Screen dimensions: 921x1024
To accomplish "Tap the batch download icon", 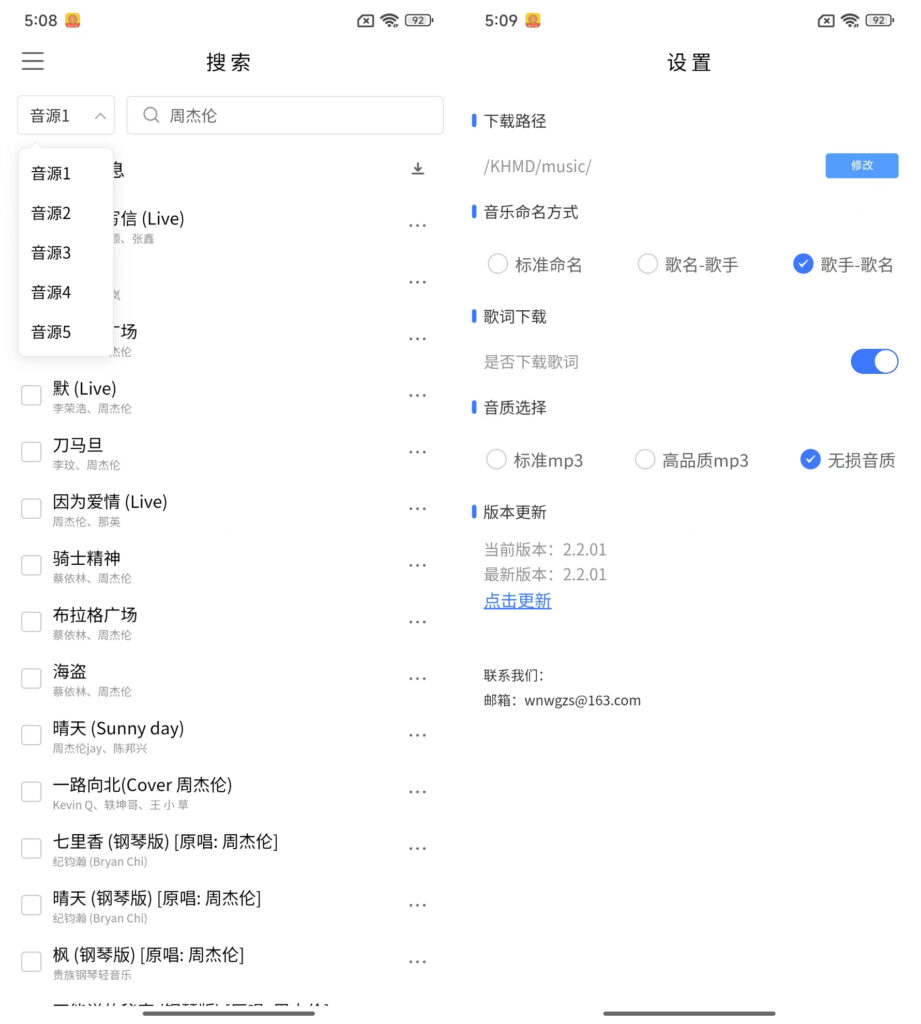I will point(418,169).
